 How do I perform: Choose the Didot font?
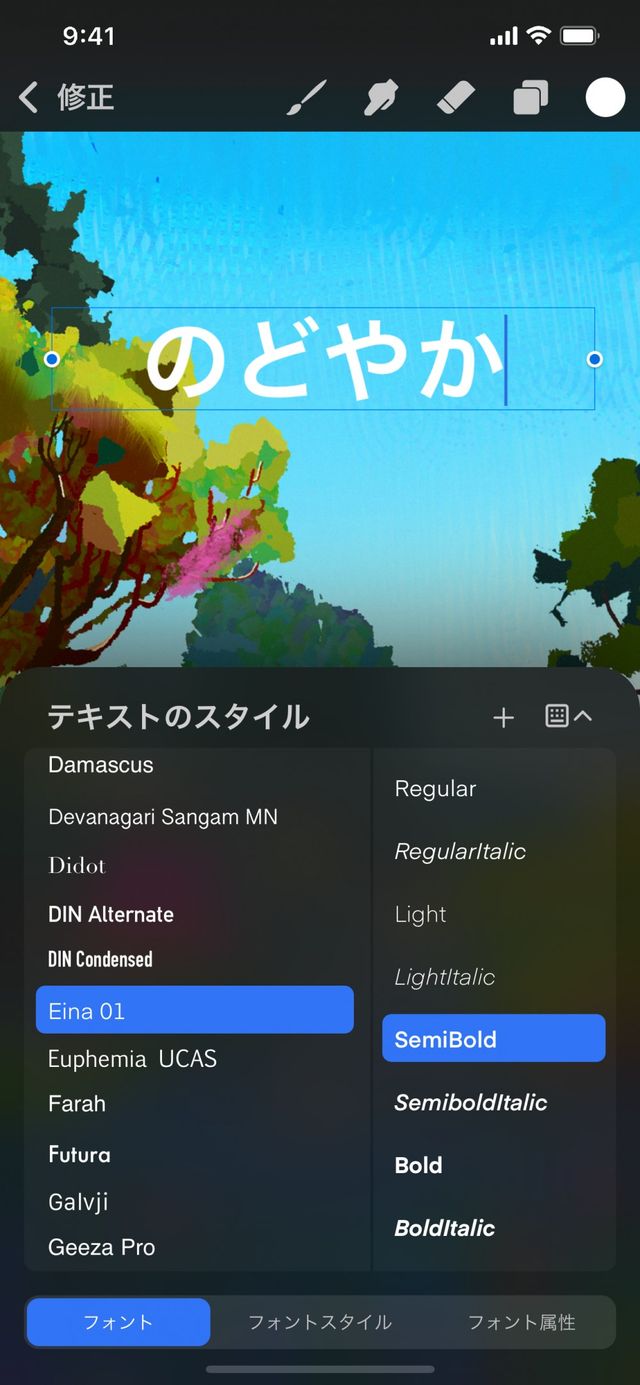point(77,865)
